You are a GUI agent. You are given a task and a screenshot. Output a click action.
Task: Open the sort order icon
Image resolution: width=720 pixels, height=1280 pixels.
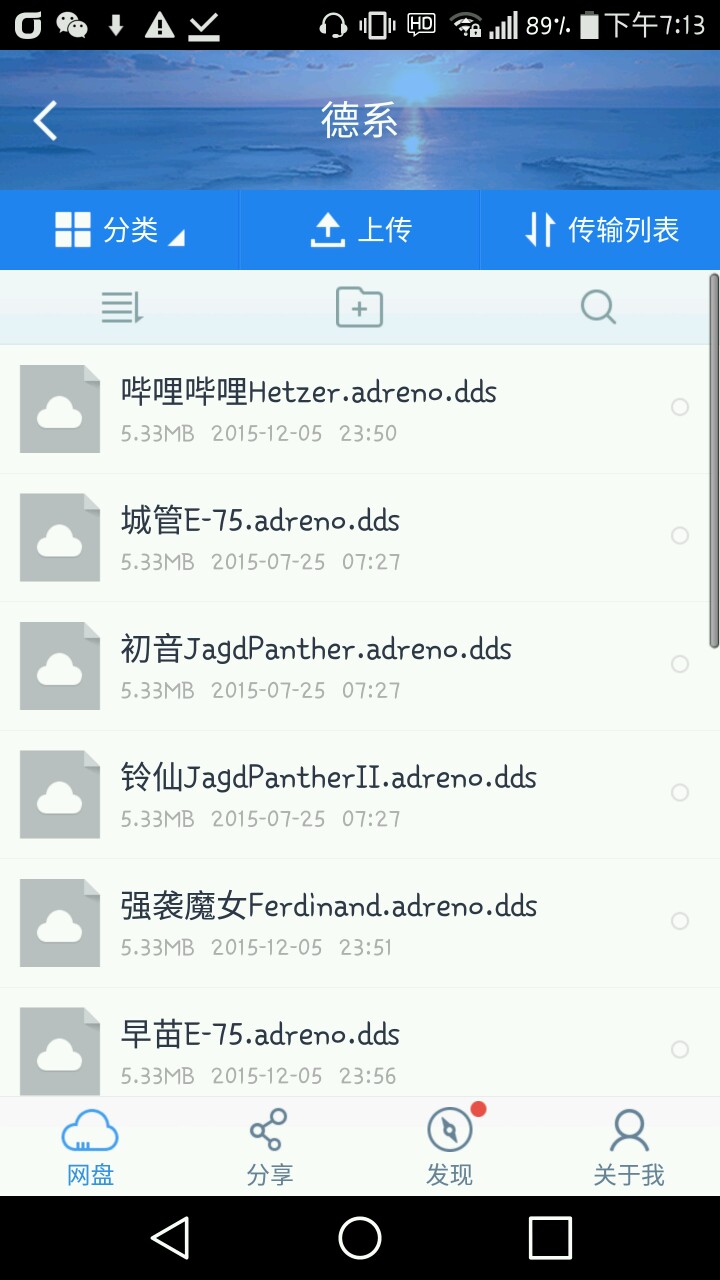click(x=122, y=307)
